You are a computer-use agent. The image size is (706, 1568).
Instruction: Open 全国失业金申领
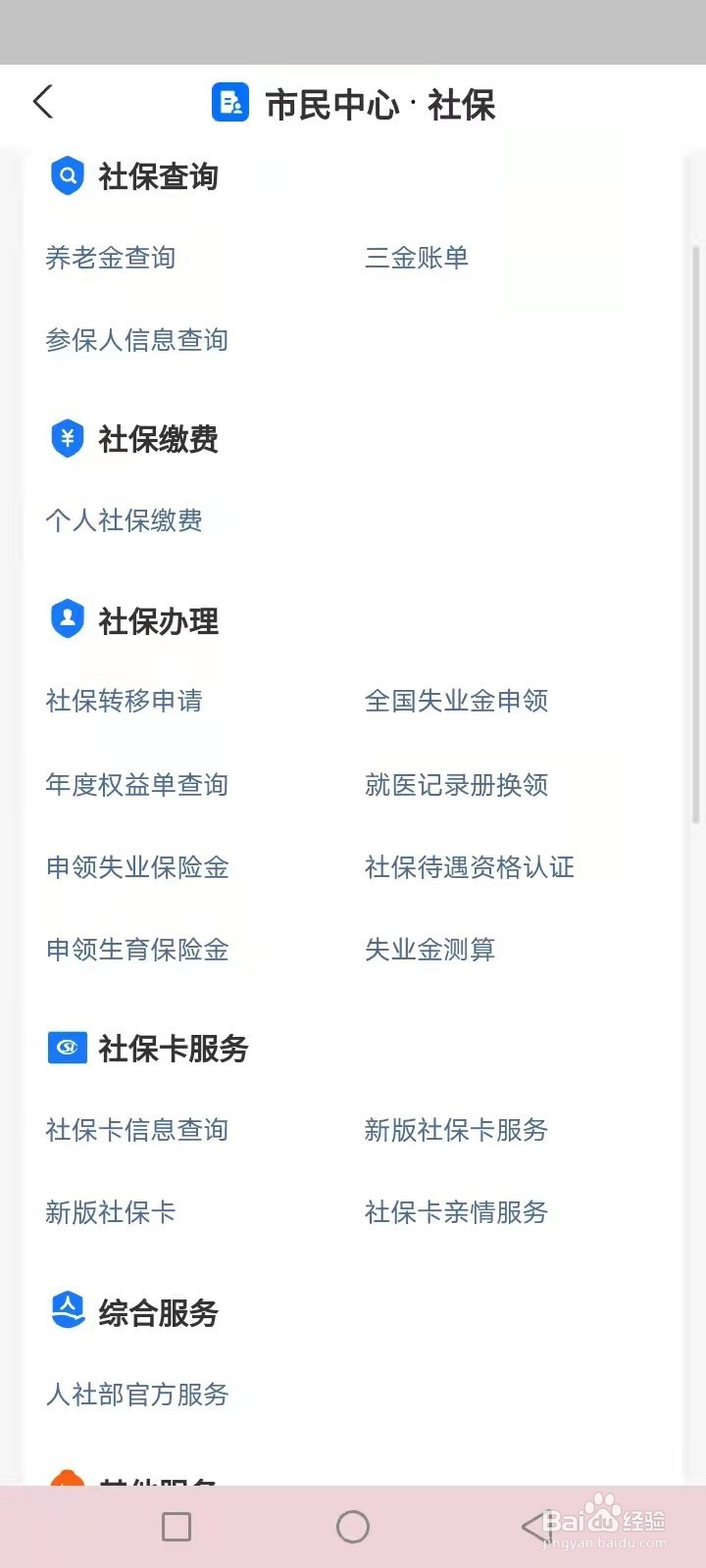457,701
